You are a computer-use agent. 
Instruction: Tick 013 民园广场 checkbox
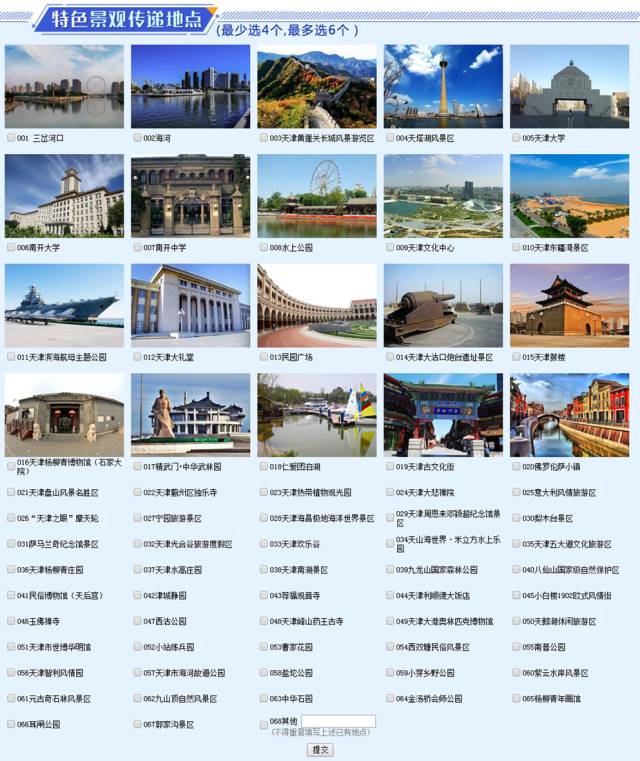pos(263,356)
